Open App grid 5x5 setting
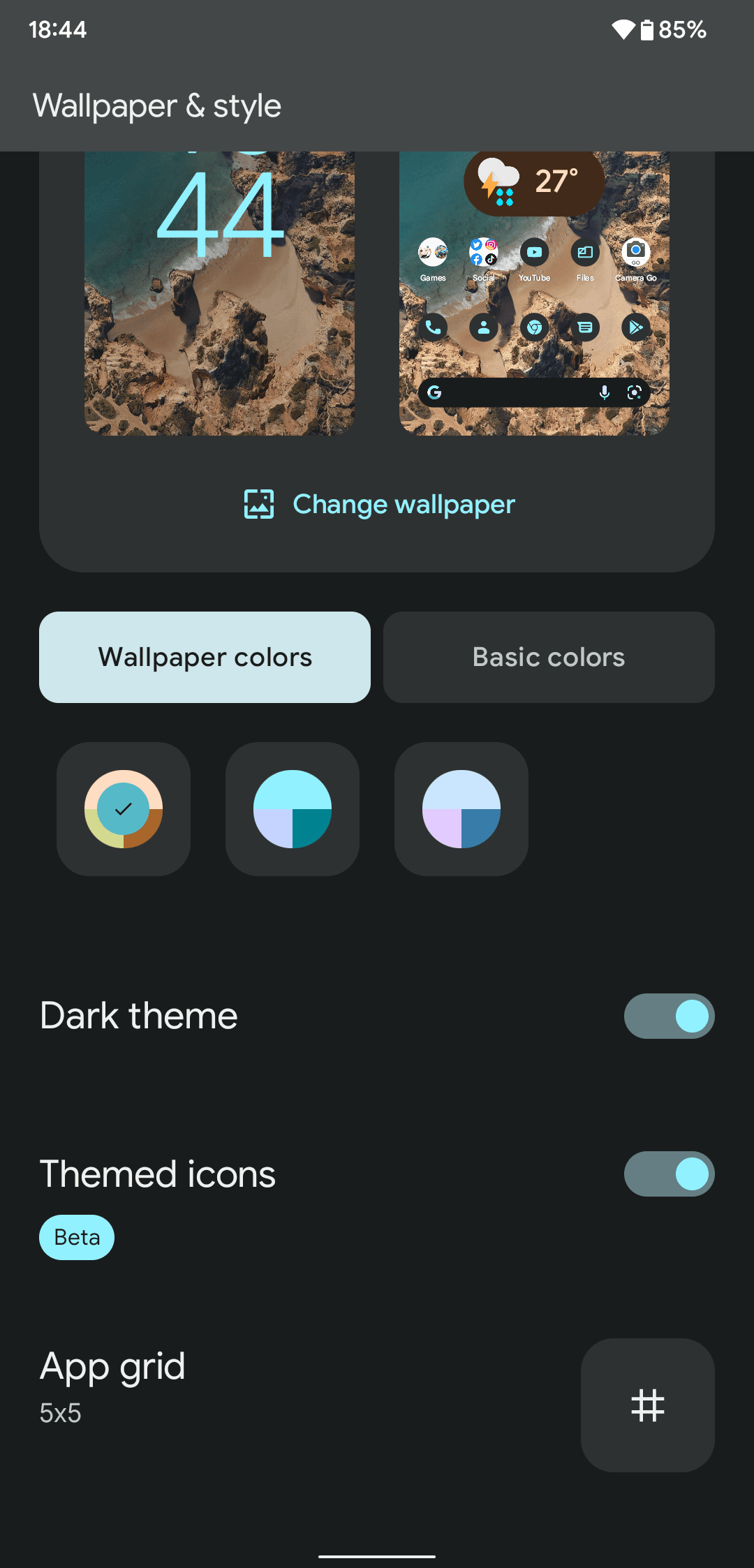Image resolution: width=754 pixels, height=1568 pixels. click(x=647, y=1405)
